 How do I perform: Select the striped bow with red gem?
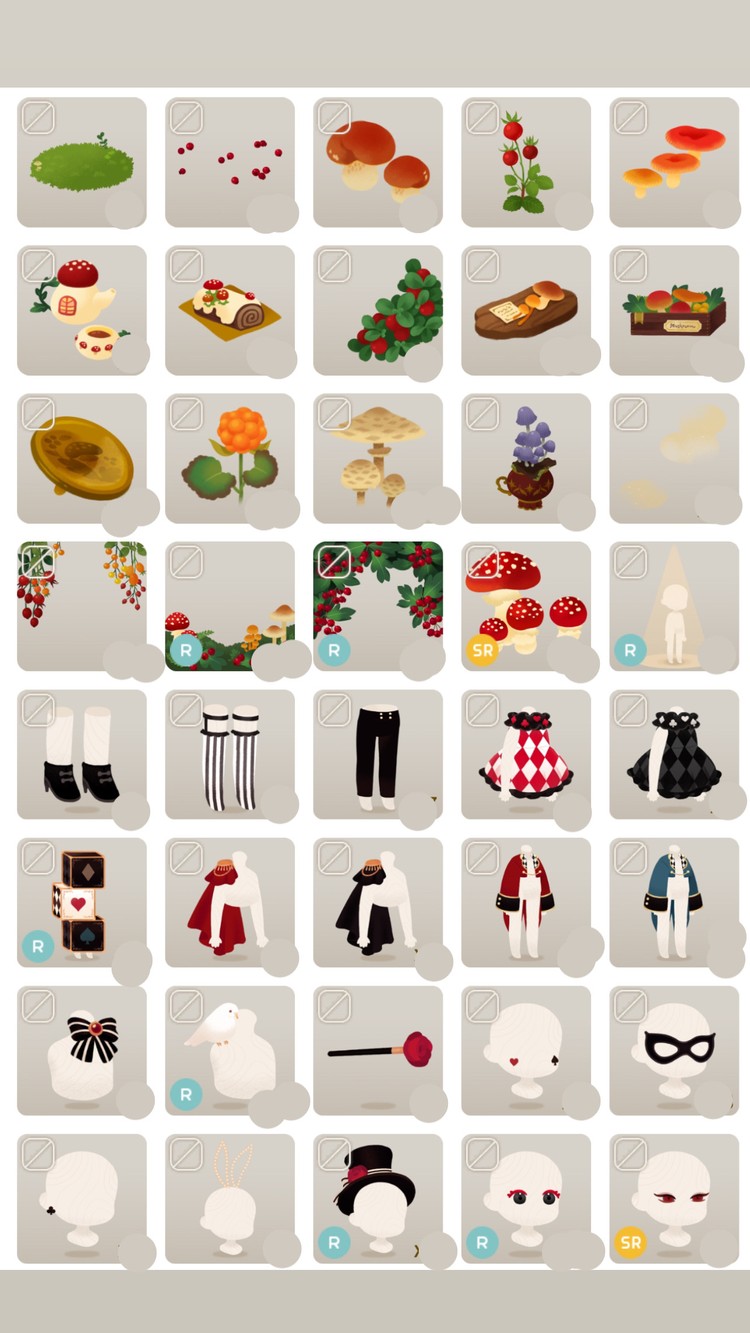point(82,1050)
